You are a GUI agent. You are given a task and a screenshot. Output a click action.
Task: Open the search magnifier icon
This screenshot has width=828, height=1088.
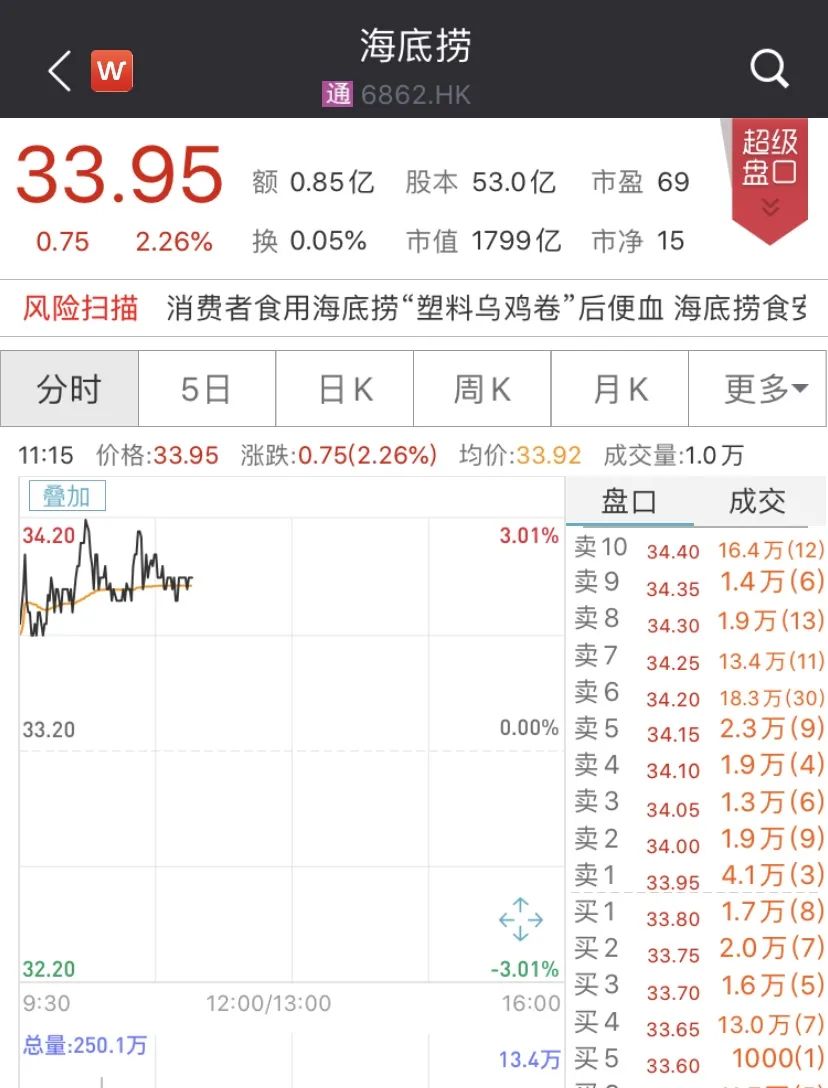pyautogui.click(x=769, y=69)
